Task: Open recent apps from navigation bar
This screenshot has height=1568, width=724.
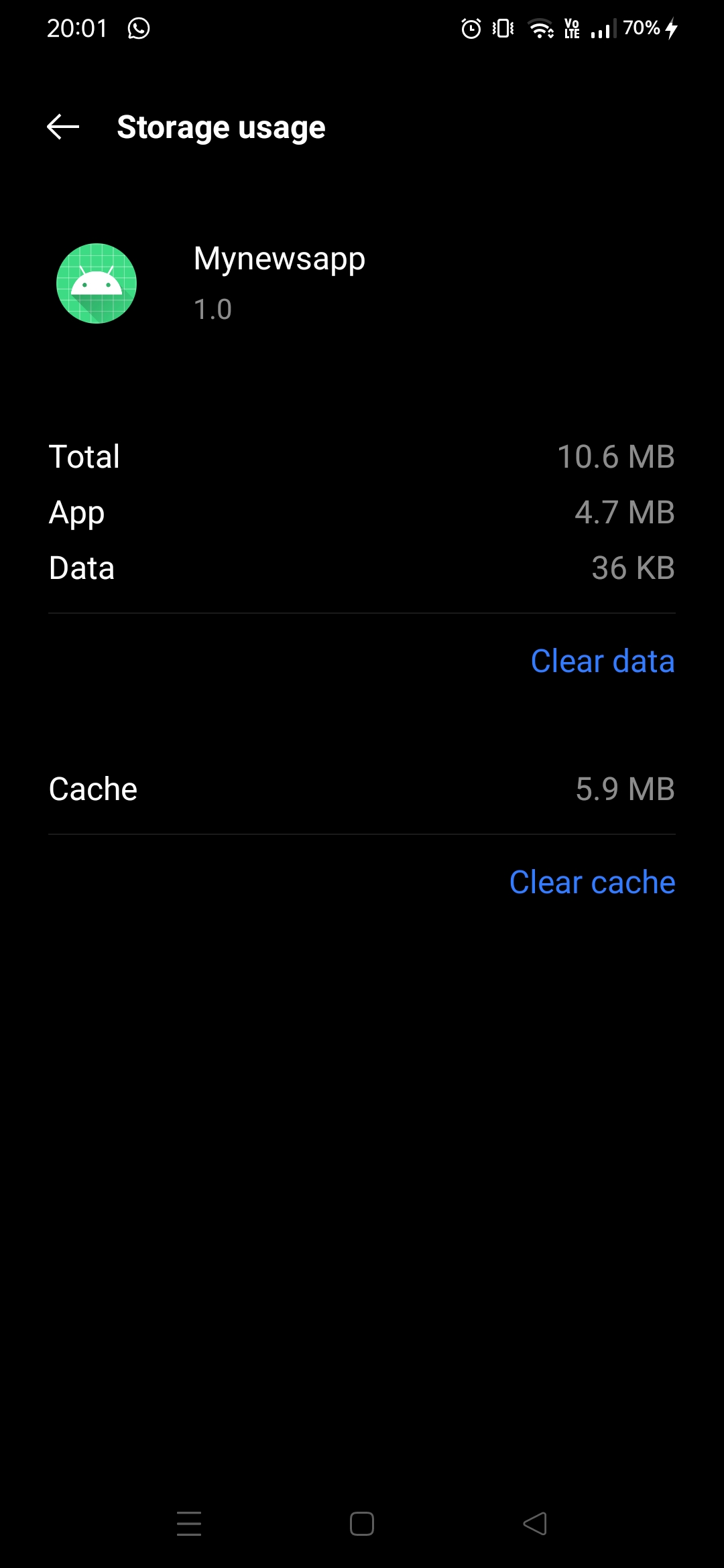Action: (x=189, y=1523)
